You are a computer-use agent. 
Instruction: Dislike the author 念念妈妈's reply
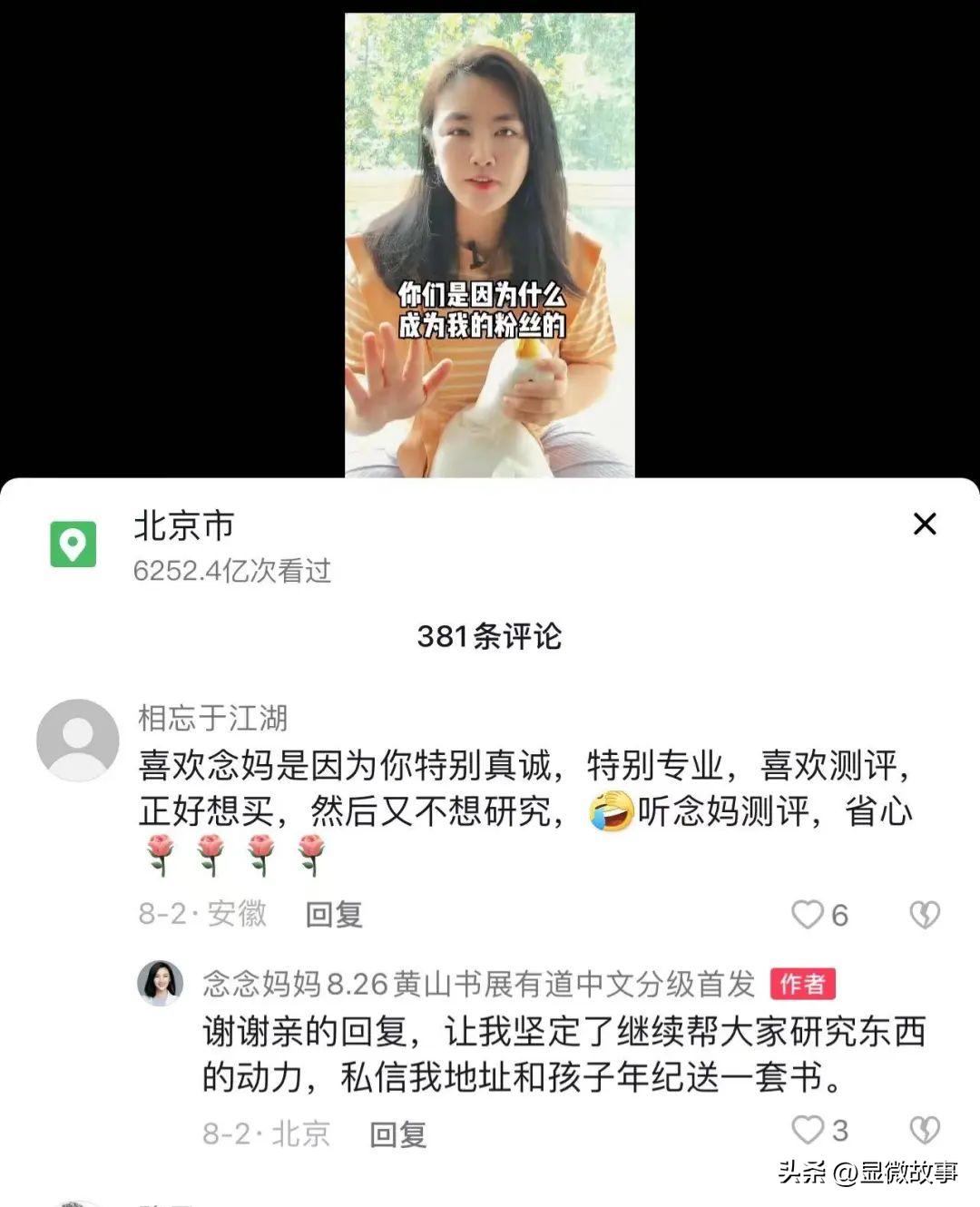(x=924, y=1130)
